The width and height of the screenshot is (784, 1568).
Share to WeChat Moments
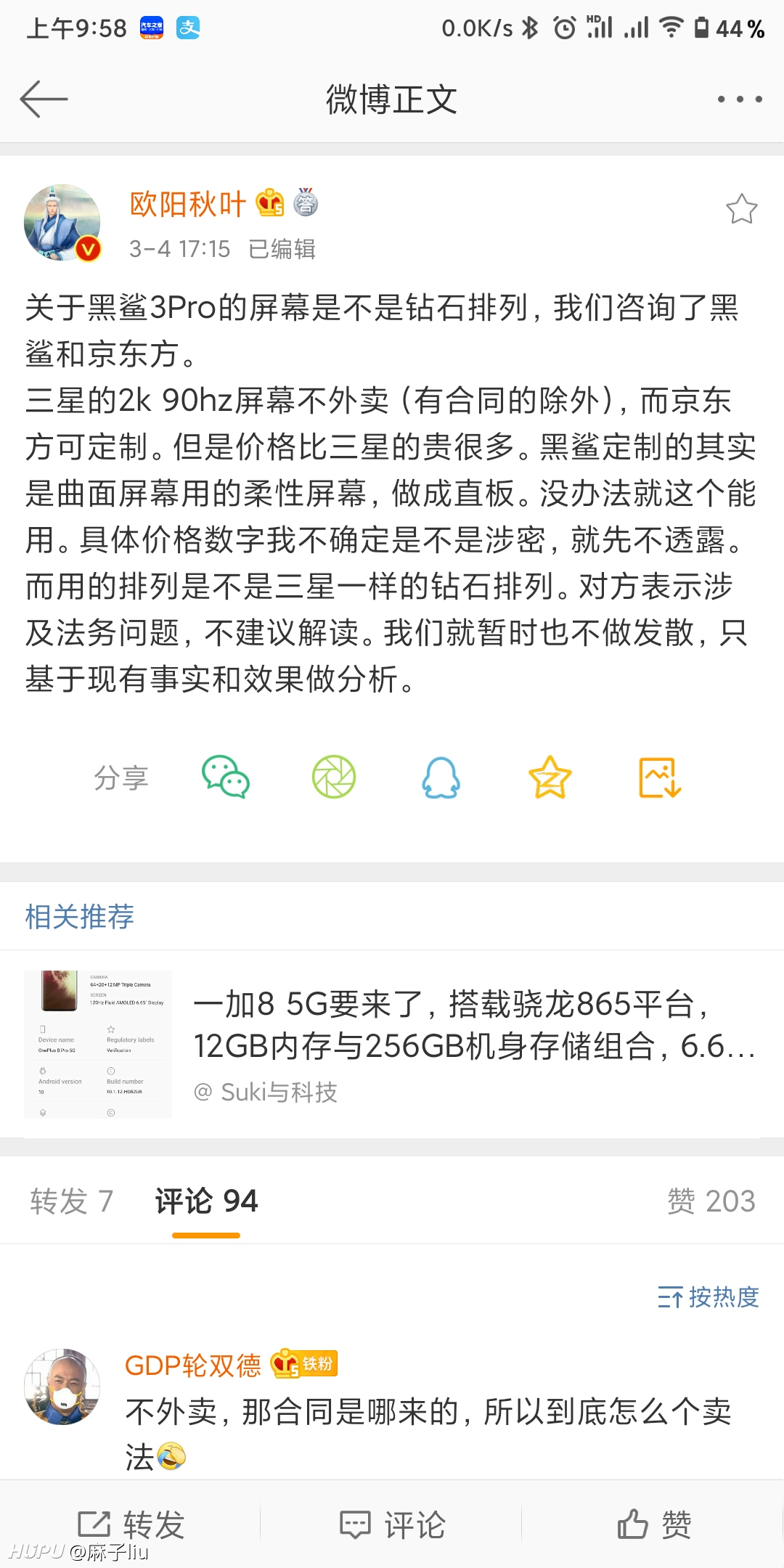click(x=334, y=777)
